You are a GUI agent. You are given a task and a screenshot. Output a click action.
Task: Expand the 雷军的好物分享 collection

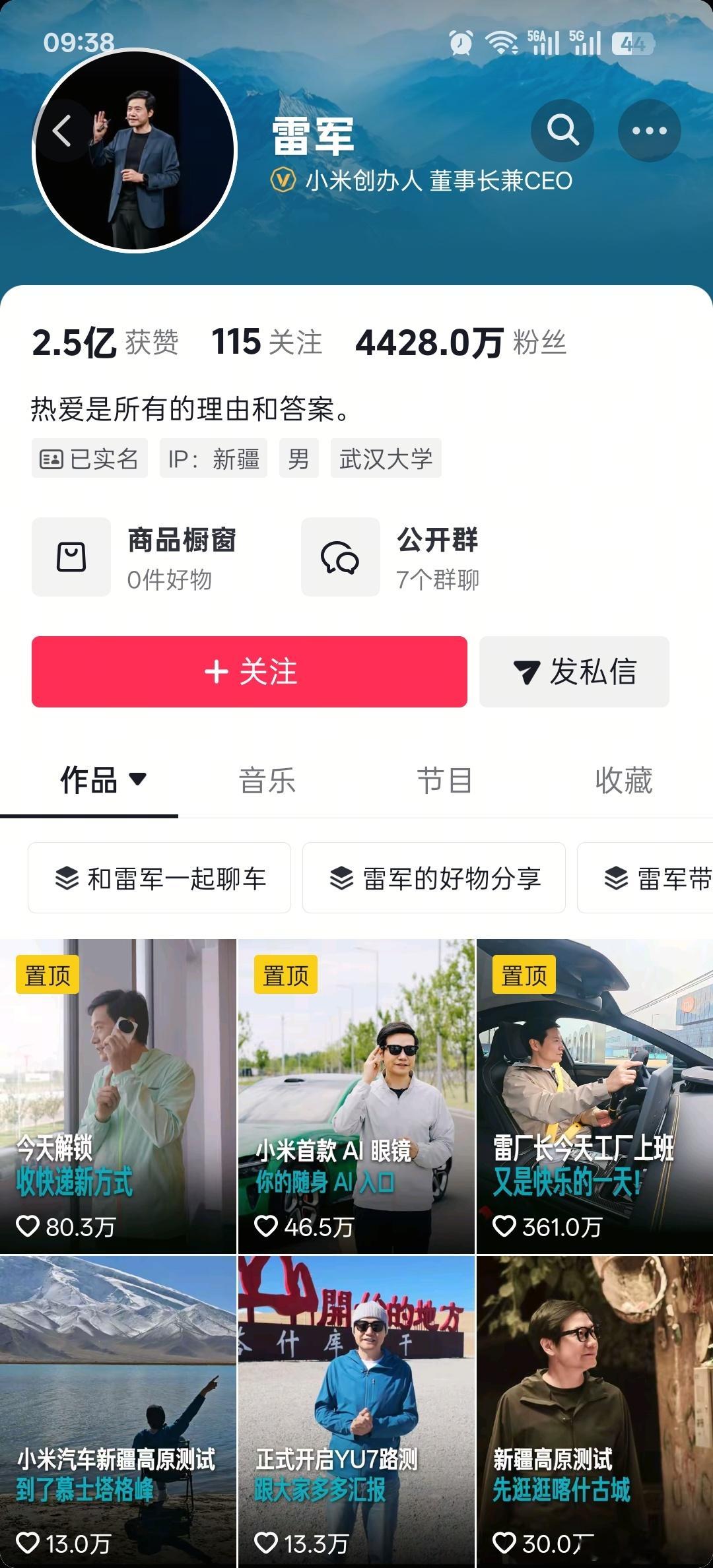coord(434,879)
